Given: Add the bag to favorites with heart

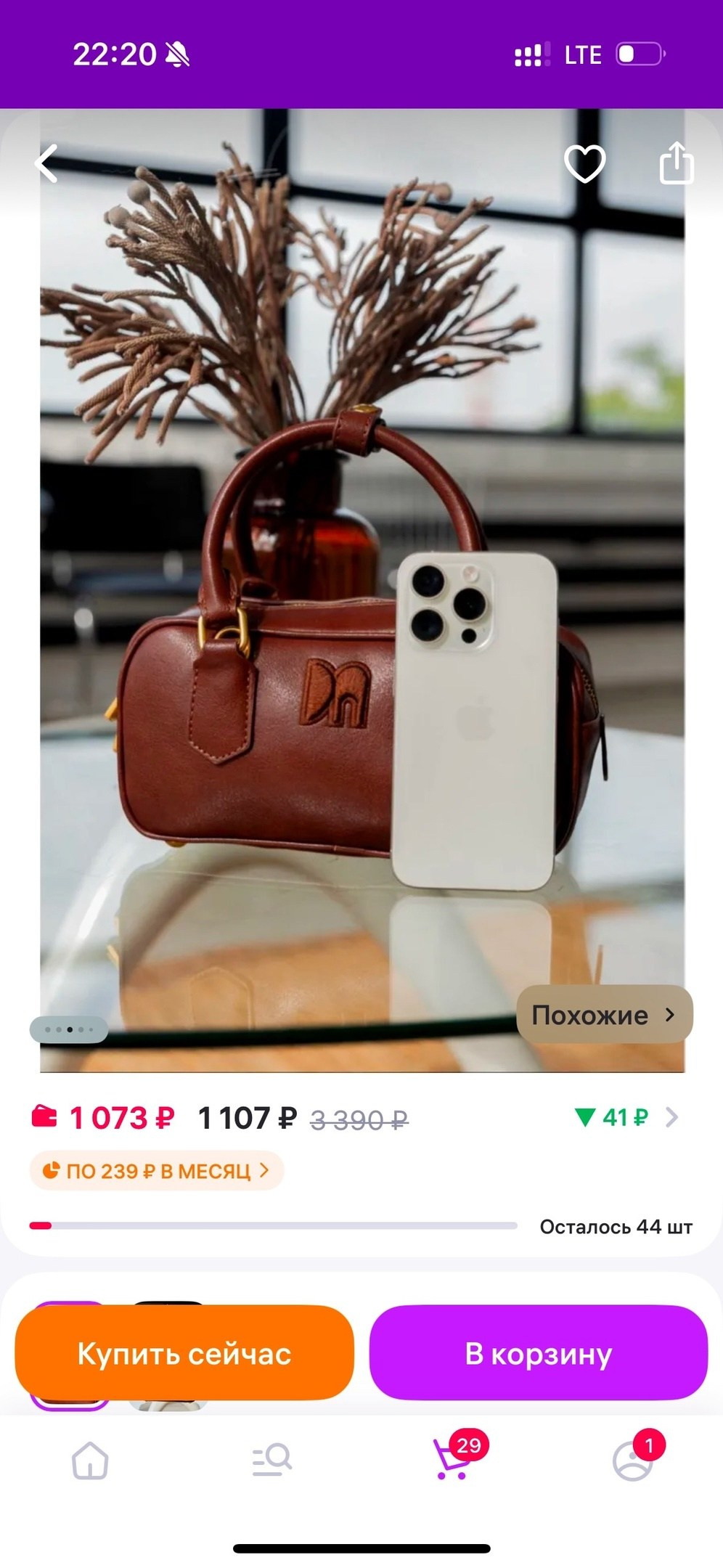Looking at the screenshot, I should (x=584, y=164).
